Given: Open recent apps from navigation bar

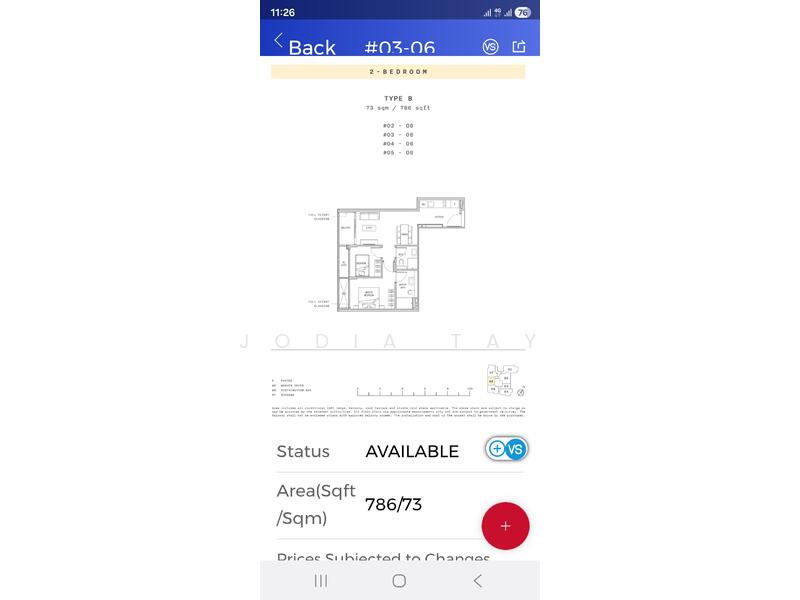Looking at the screenshot, I should point(321,581).
